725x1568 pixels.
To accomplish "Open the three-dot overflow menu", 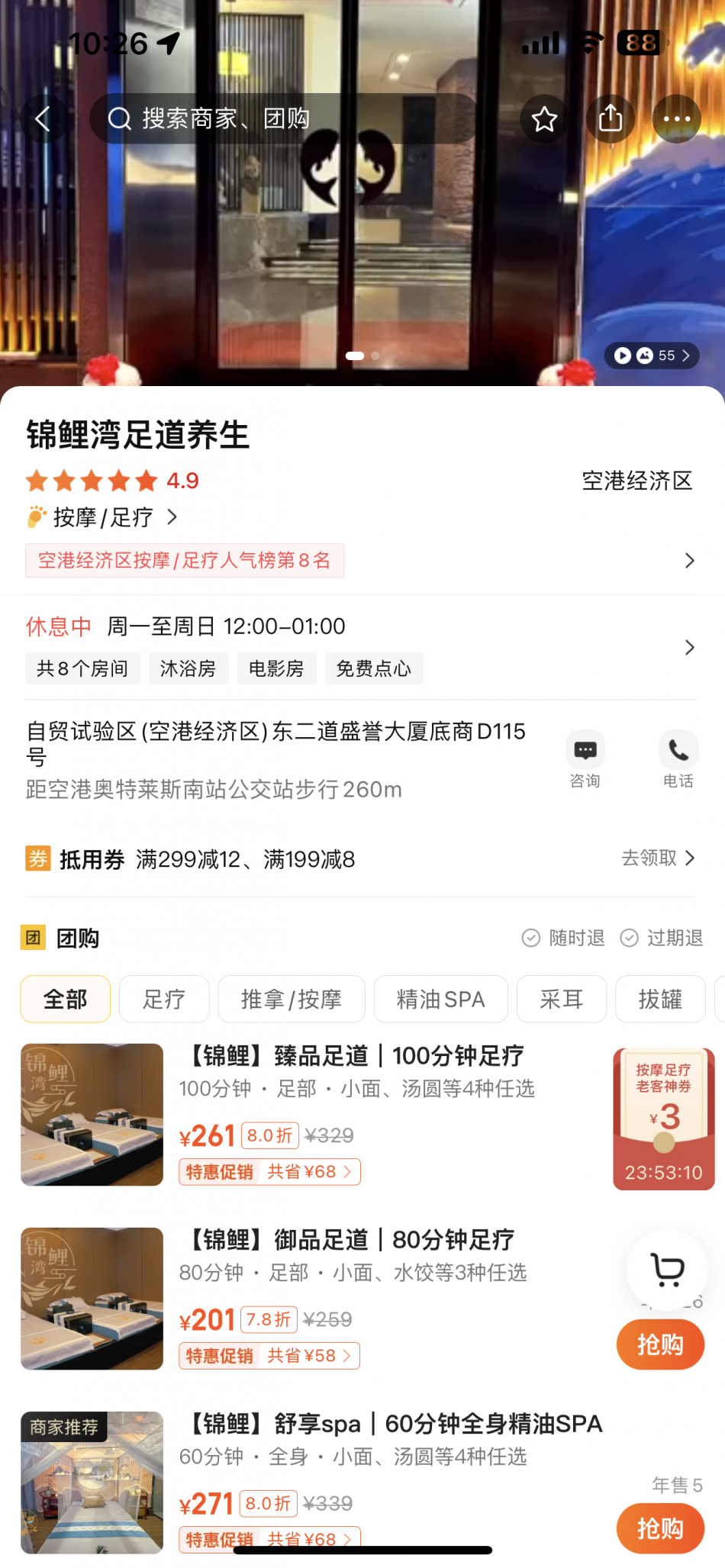I will tap(676, 119).
